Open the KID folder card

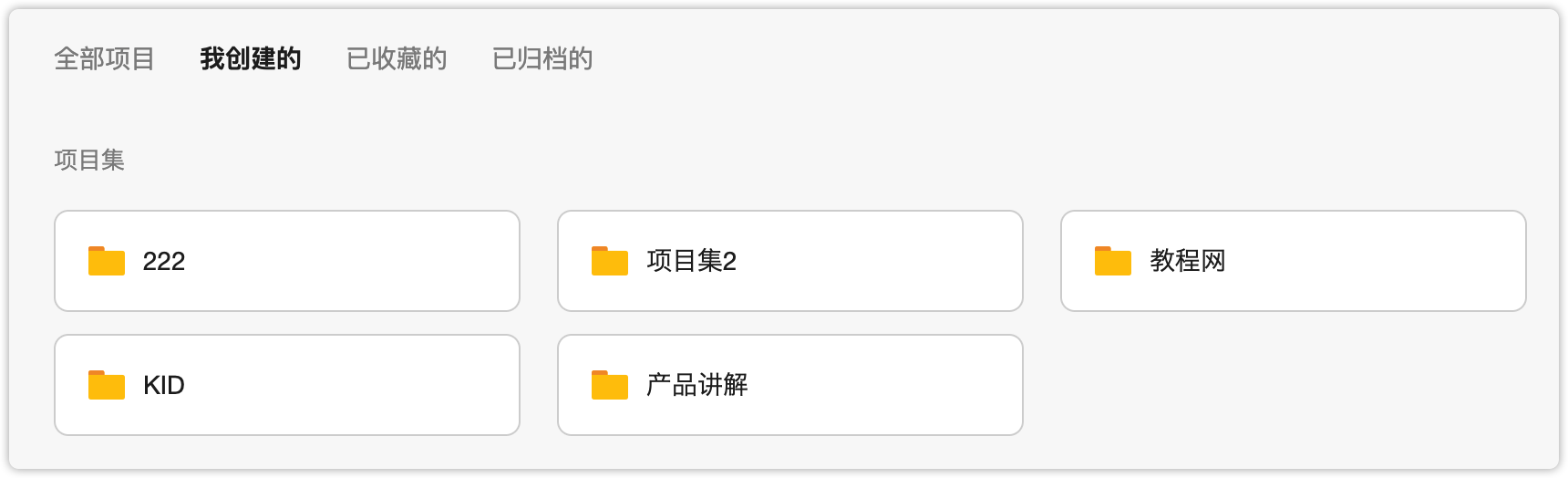pos(286,385)
